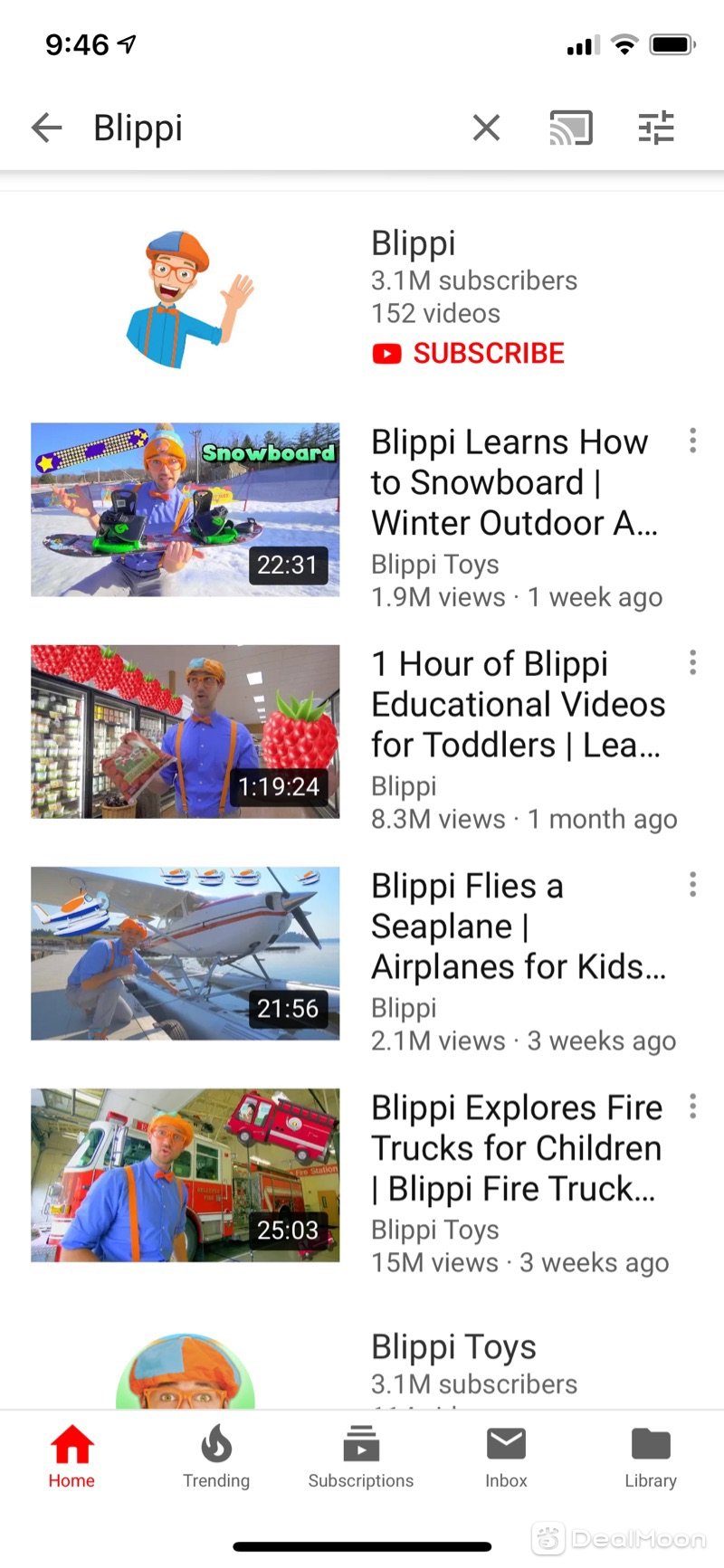
Task: Open options for the Fire Trucks video
Action: click(x=692, y=1106)
